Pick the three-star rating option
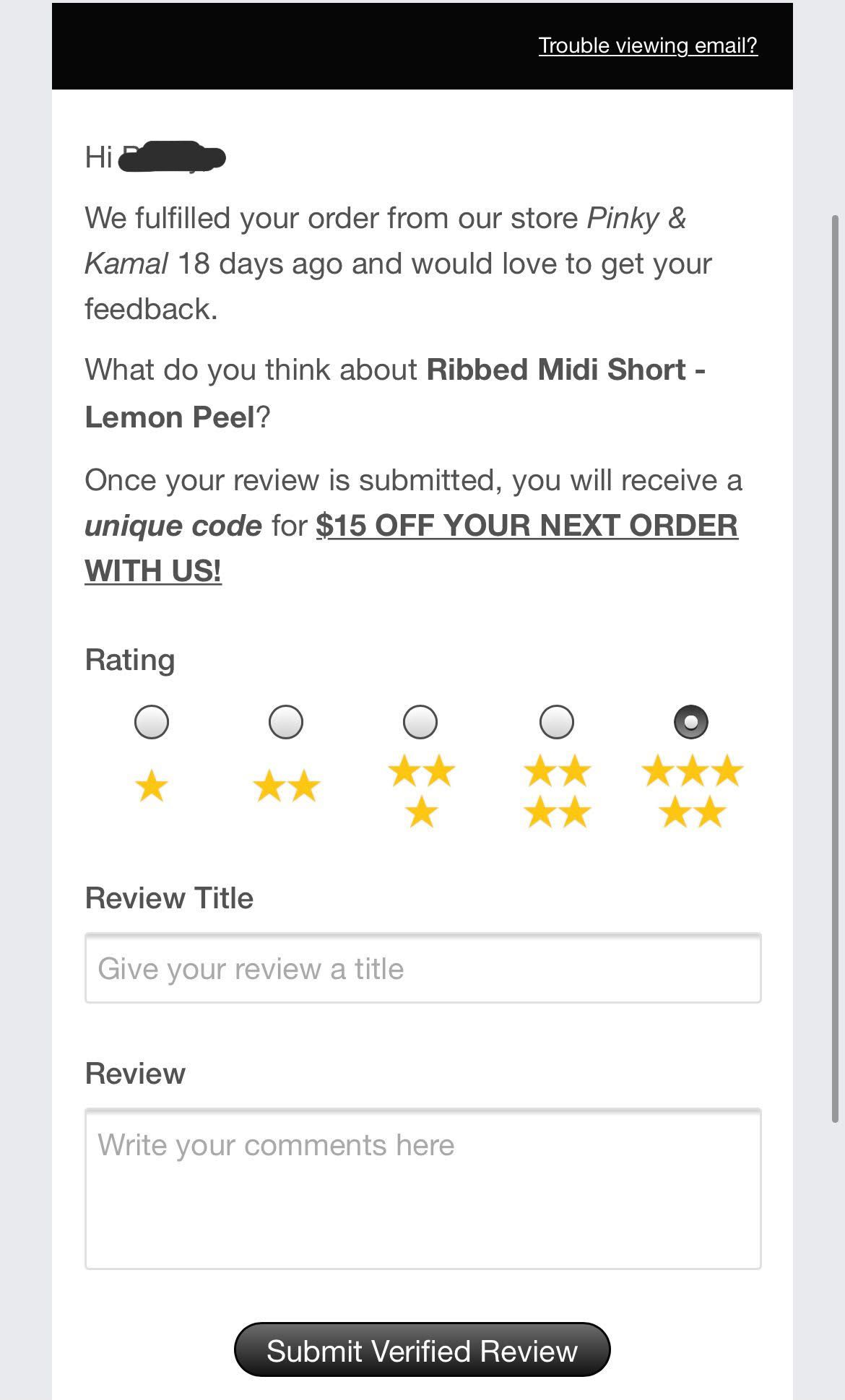This screenshot has height=1400, width=845. [420, 722]
